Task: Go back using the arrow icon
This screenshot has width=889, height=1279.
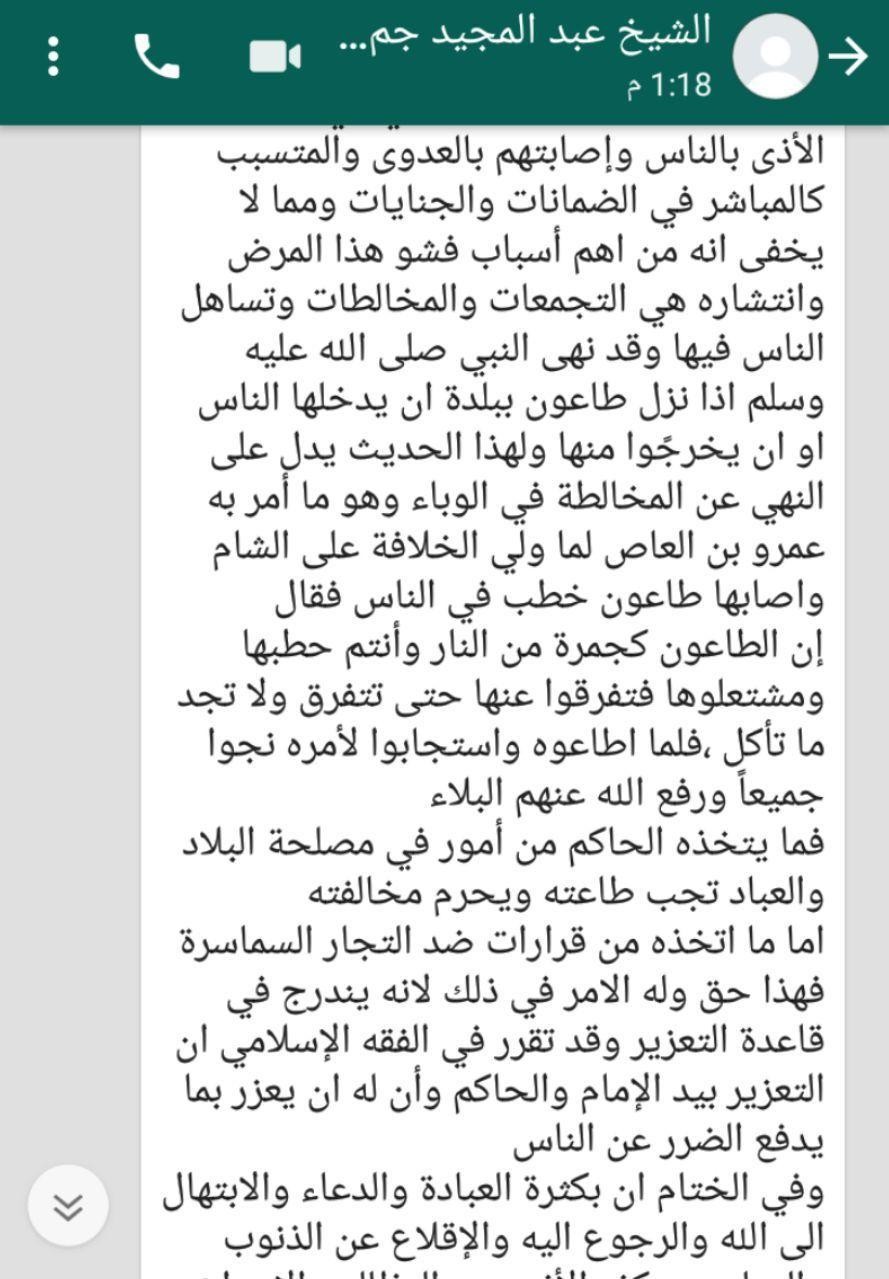Action: [850, 57]
